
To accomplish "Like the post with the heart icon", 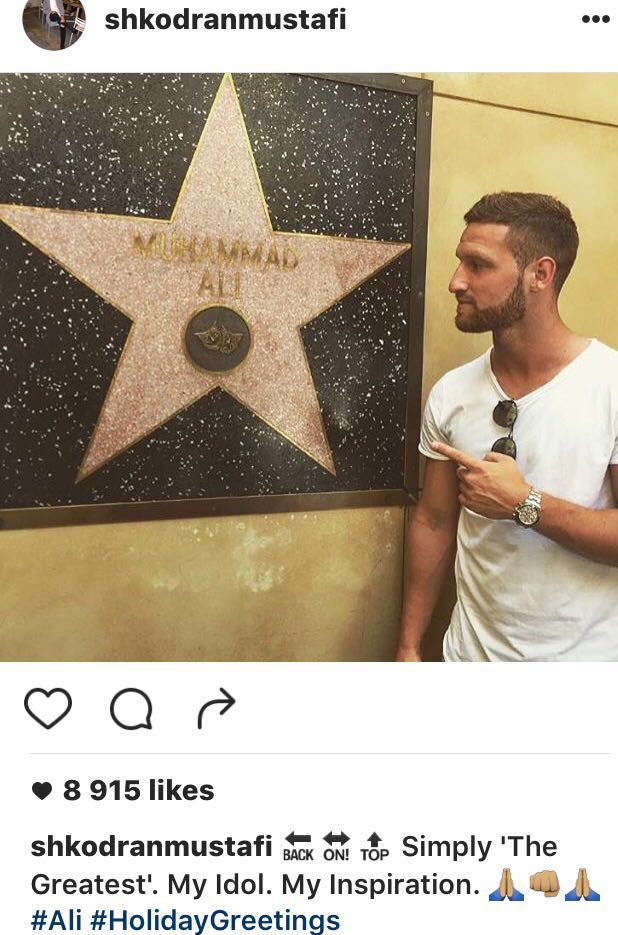I will [48, 709].
